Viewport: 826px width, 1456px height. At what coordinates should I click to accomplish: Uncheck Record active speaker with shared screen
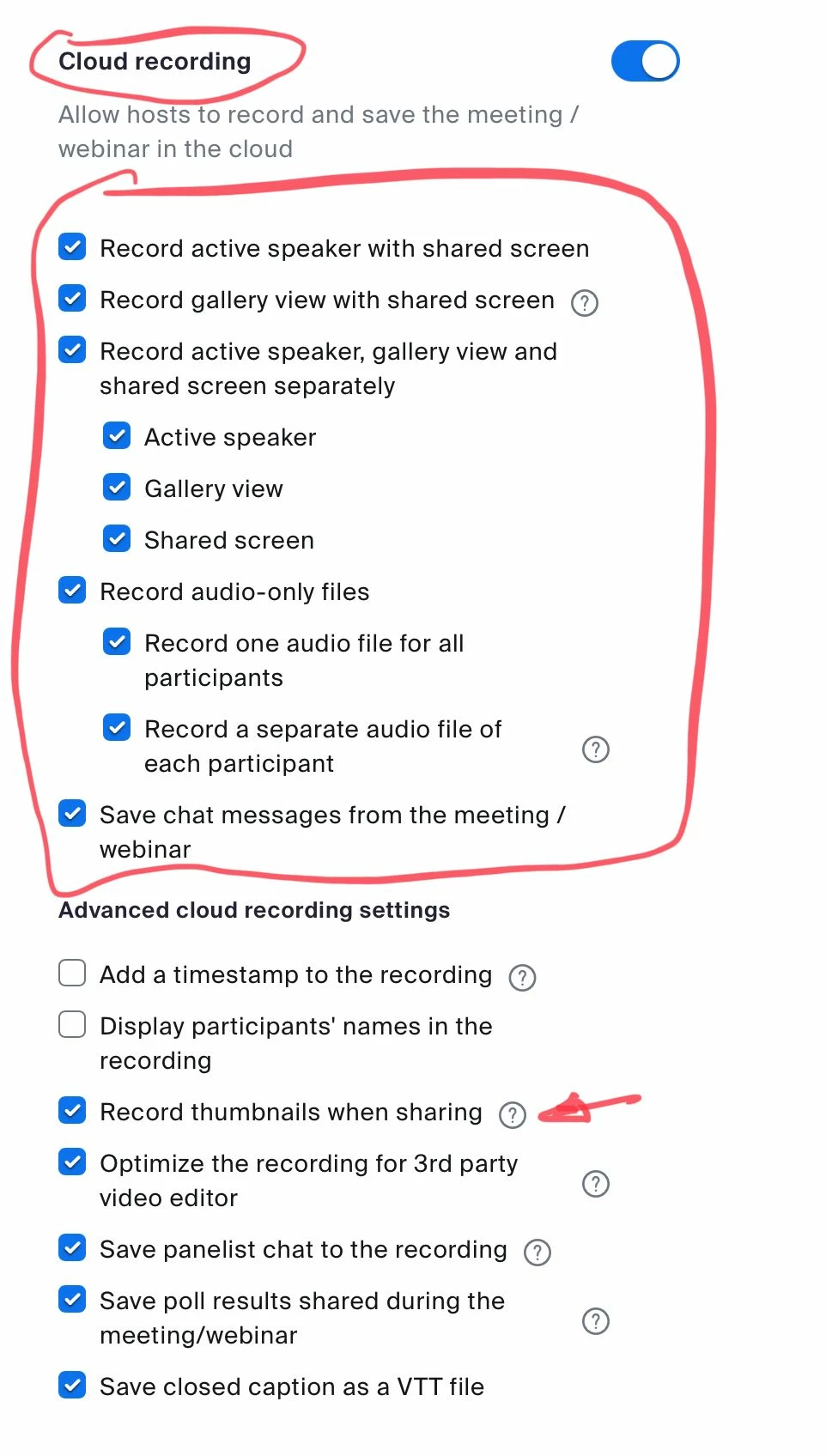coord(72,247)
